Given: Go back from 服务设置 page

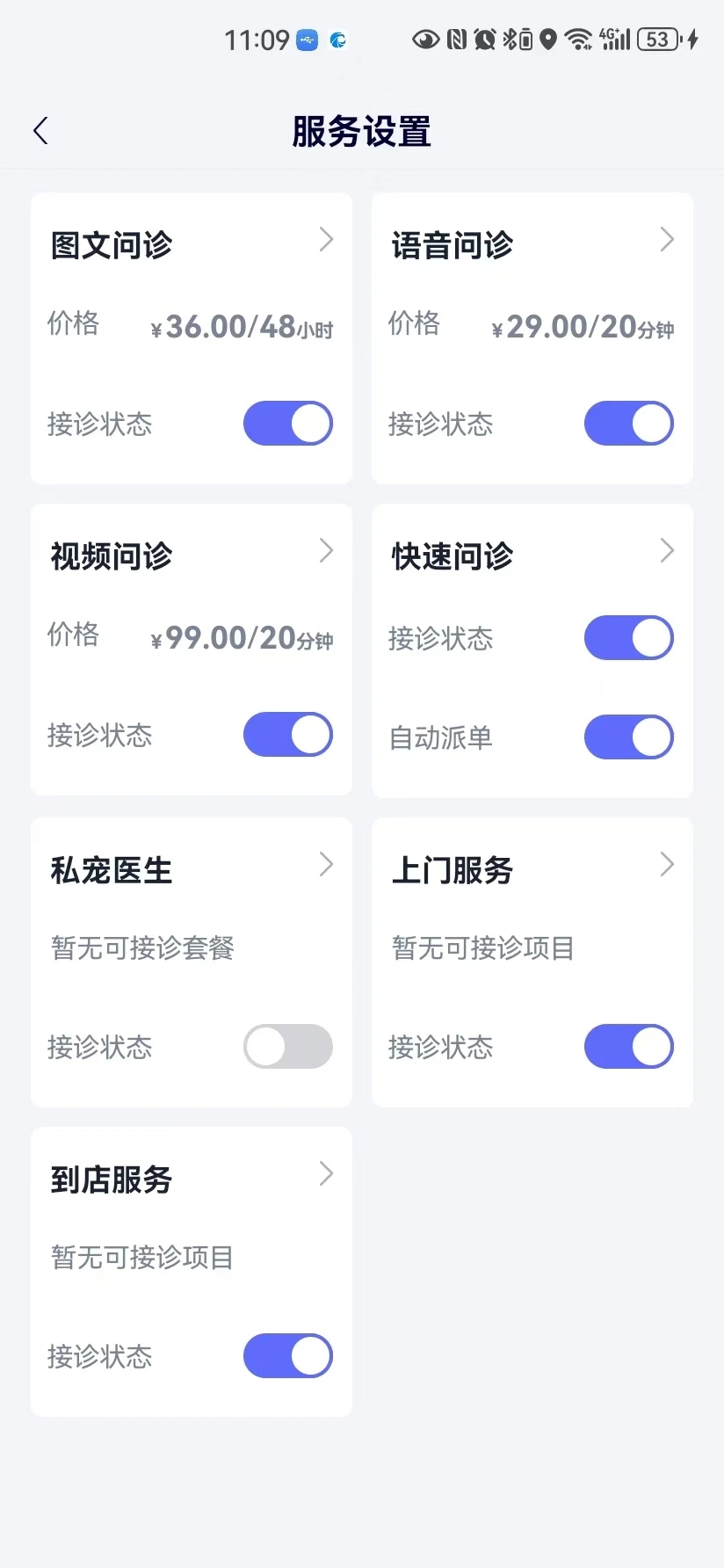Looking at the screenshot, I should [x=40, y=132].
